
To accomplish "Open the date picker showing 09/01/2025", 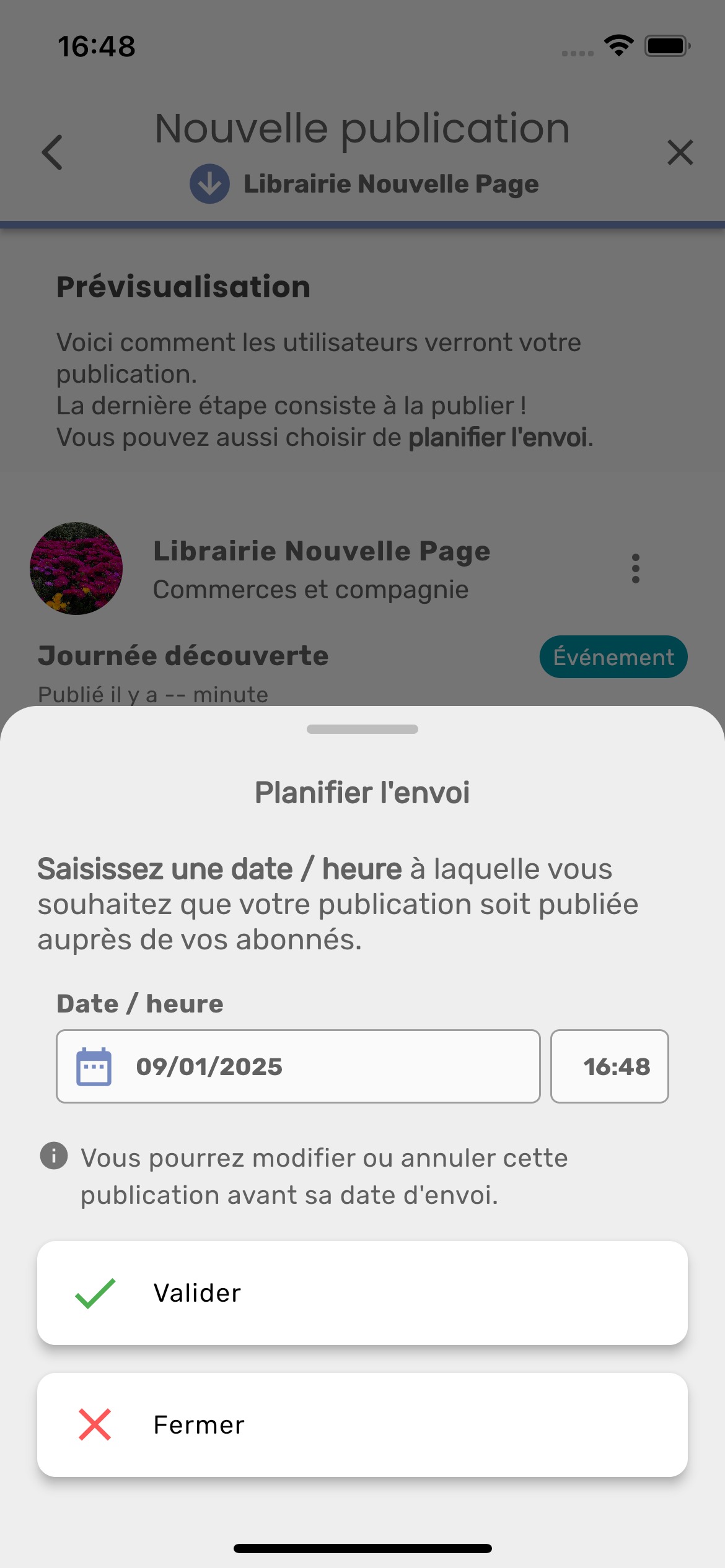I will click(297, 1066).
